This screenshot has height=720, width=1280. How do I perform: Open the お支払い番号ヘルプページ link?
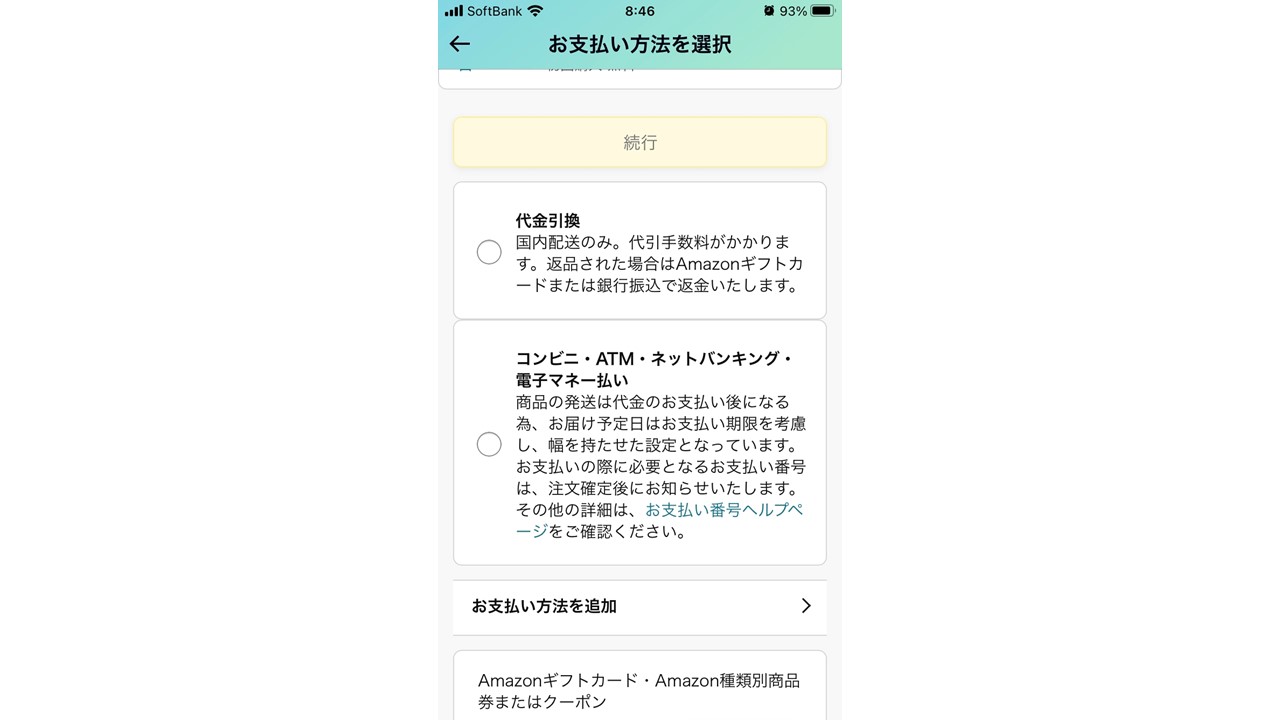660,521
